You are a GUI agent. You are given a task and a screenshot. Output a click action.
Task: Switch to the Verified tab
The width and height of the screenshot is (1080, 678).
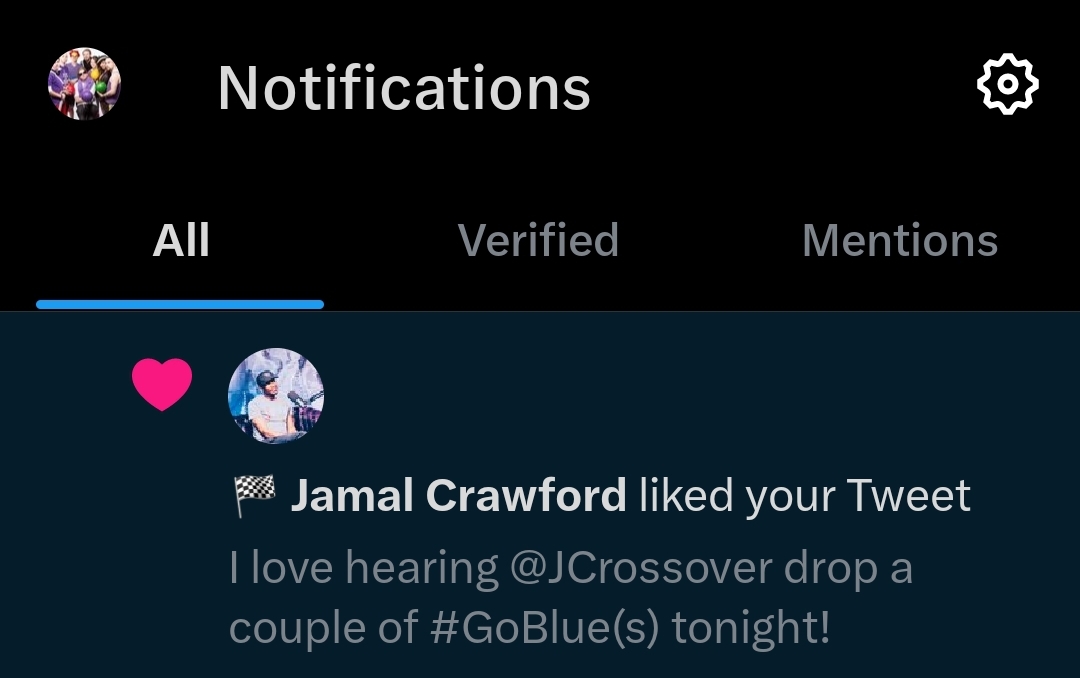pyautogui.click(x=538, y=242)
